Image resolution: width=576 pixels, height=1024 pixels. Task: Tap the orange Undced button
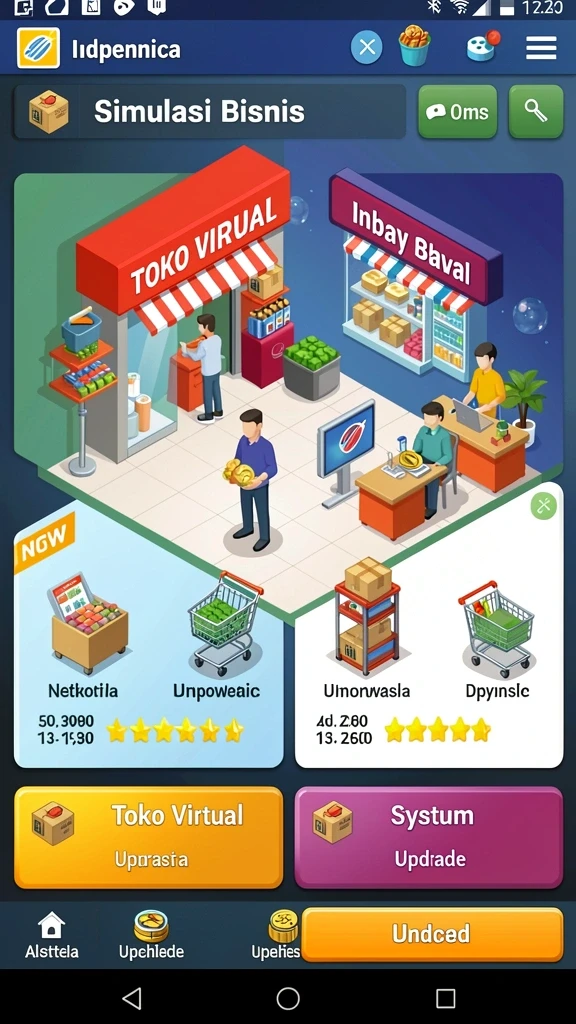point(432,934)
